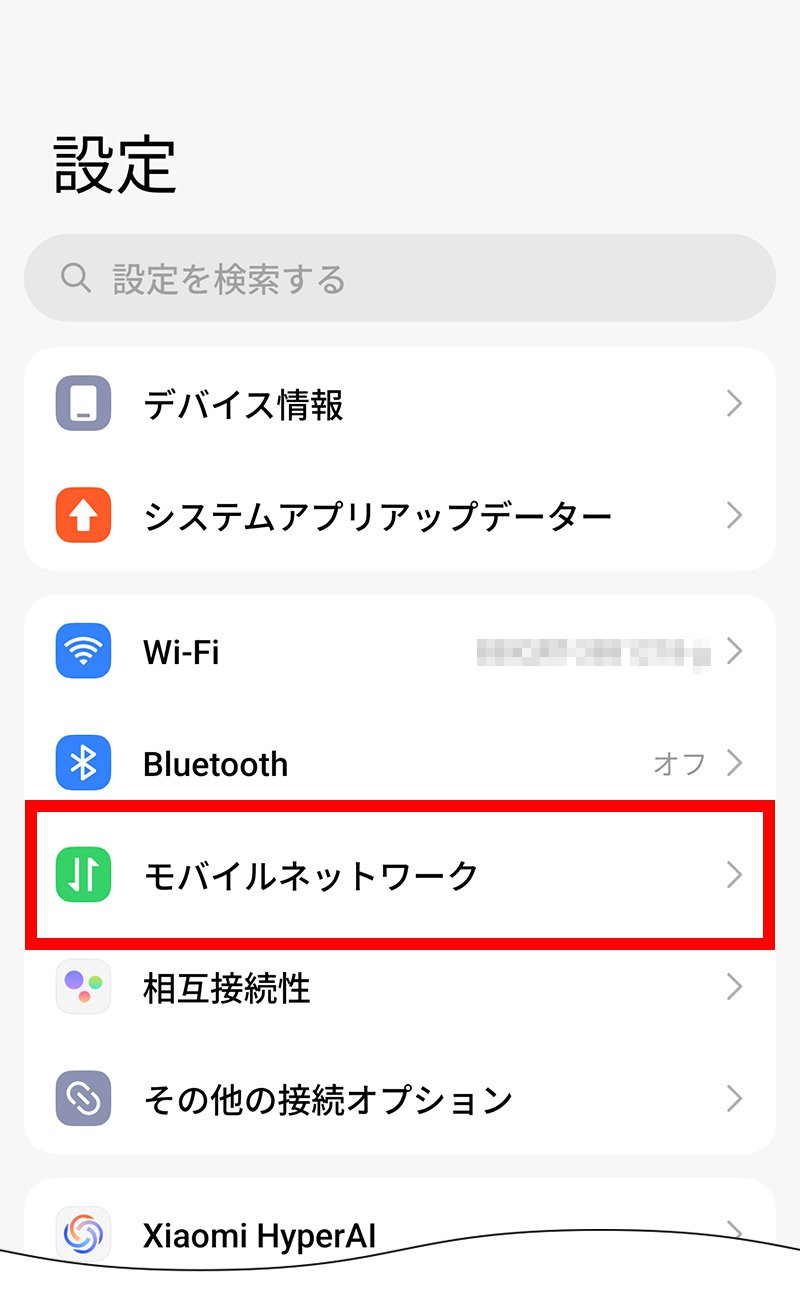Tap the デバイス情報 device icon
The height and width of the screenshot is (1300, 800).
coord(82,404)
